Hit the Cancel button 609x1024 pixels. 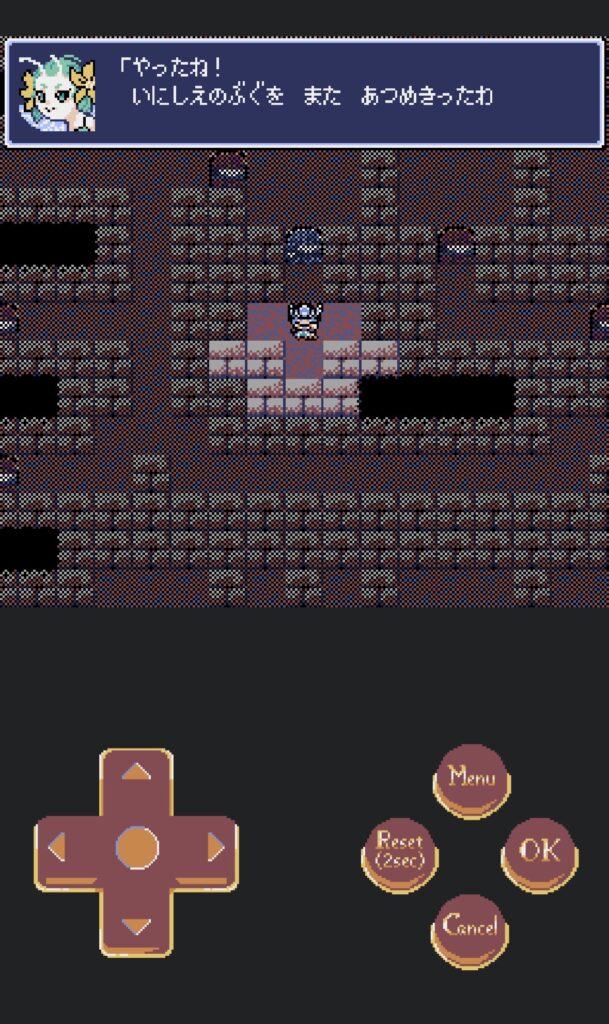pyautogui.click(x=470, y=927)
